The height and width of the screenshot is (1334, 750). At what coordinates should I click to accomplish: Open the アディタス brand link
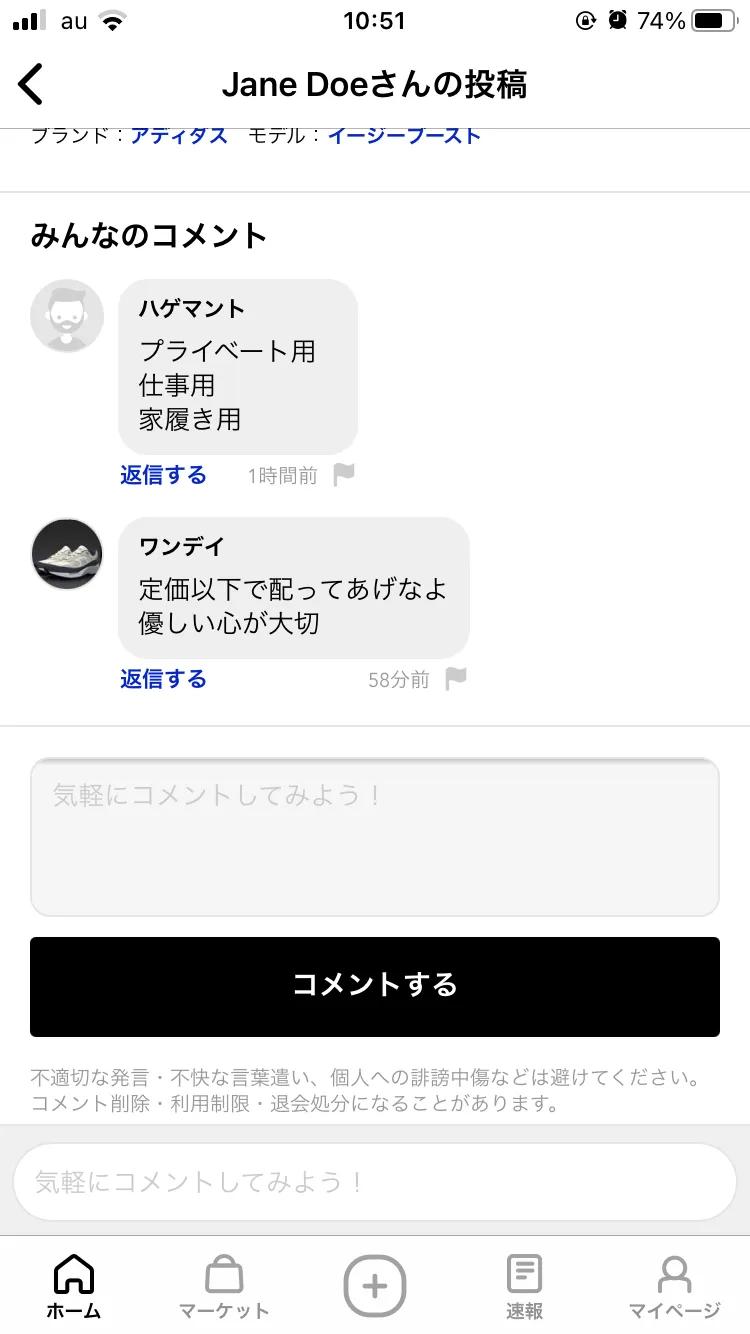tap(178, 135)
